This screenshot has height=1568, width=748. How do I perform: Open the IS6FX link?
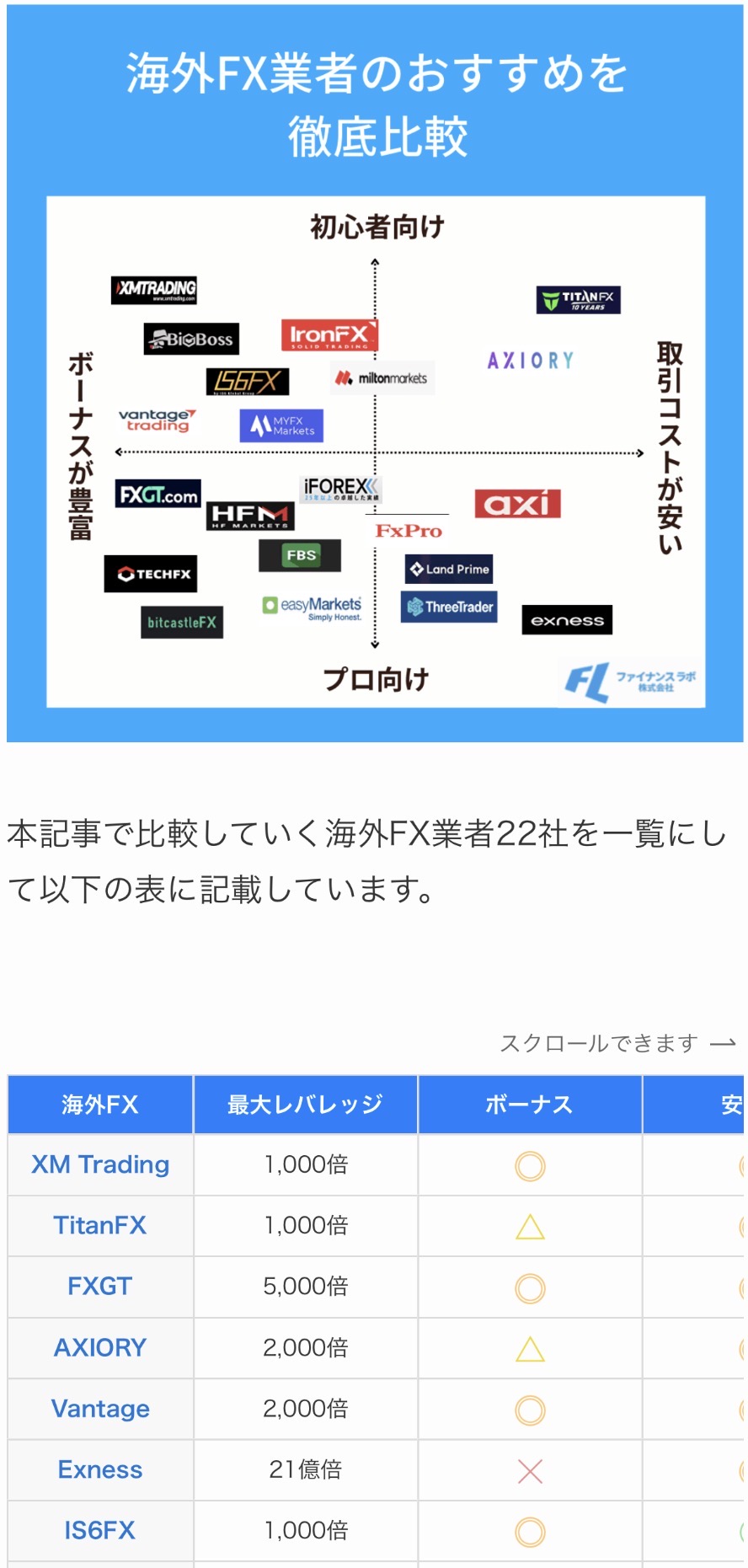(100, 1530)
